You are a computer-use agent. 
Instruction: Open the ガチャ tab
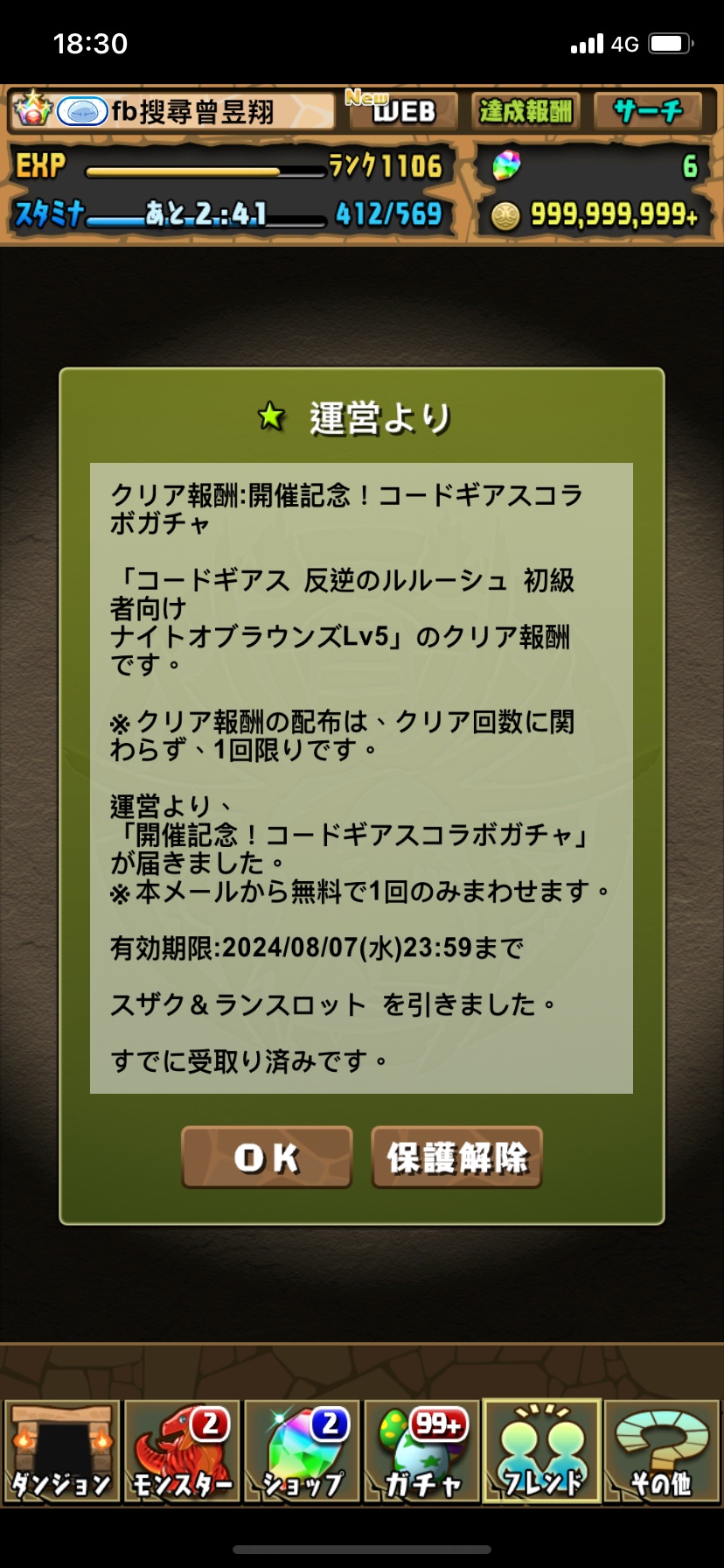coord(421,1451)
